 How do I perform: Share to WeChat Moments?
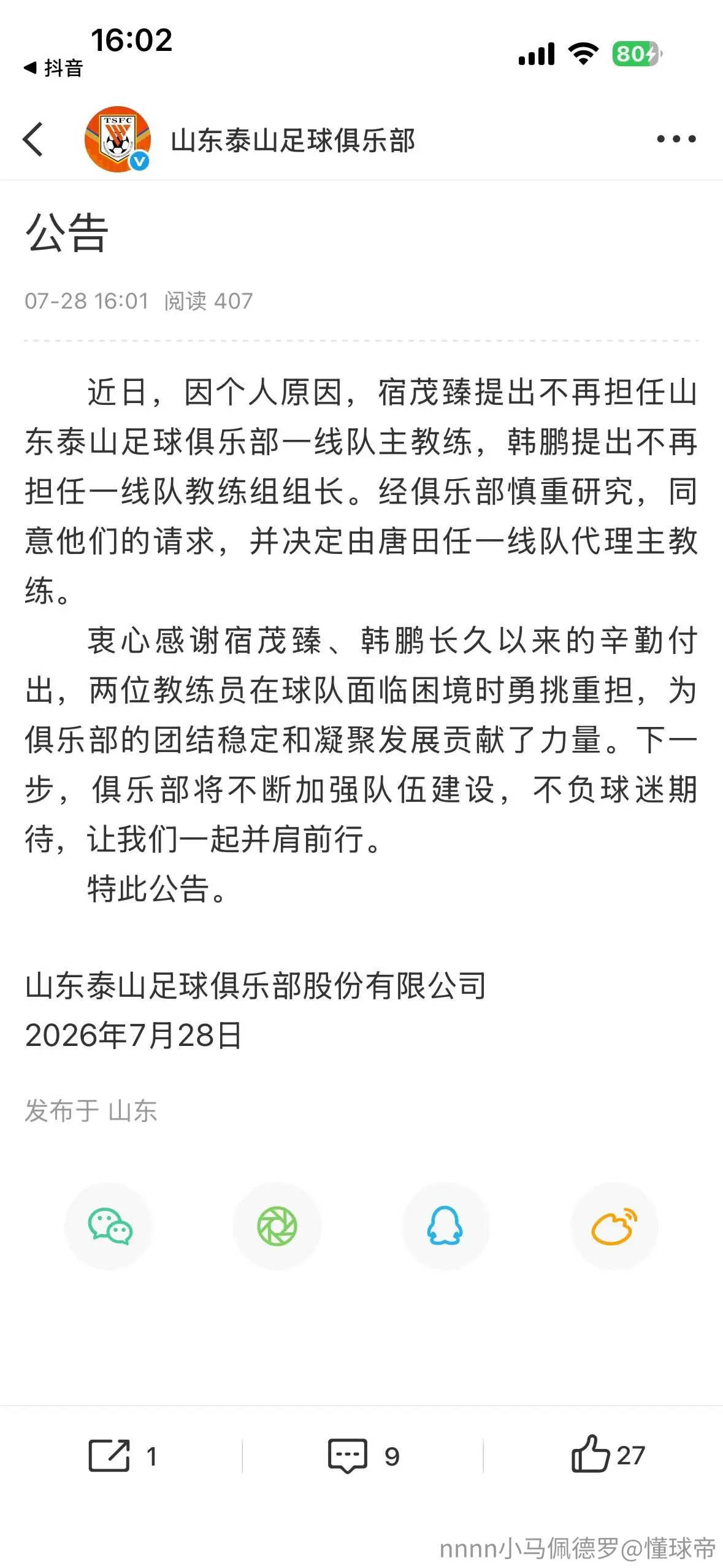click(277, 1226)
